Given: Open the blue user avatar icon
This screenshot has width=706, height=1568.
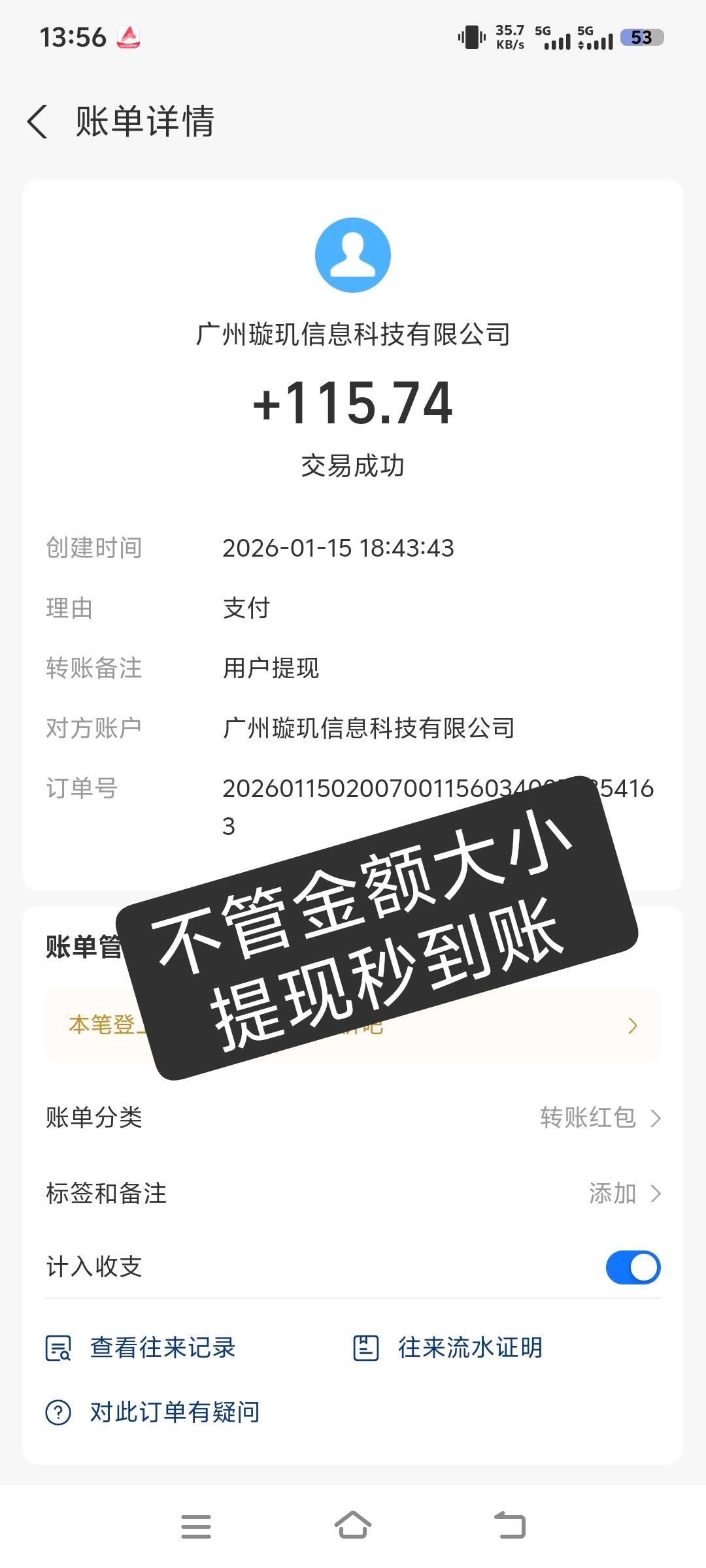Looking at the screenshot, I should (x=353, y=255).
